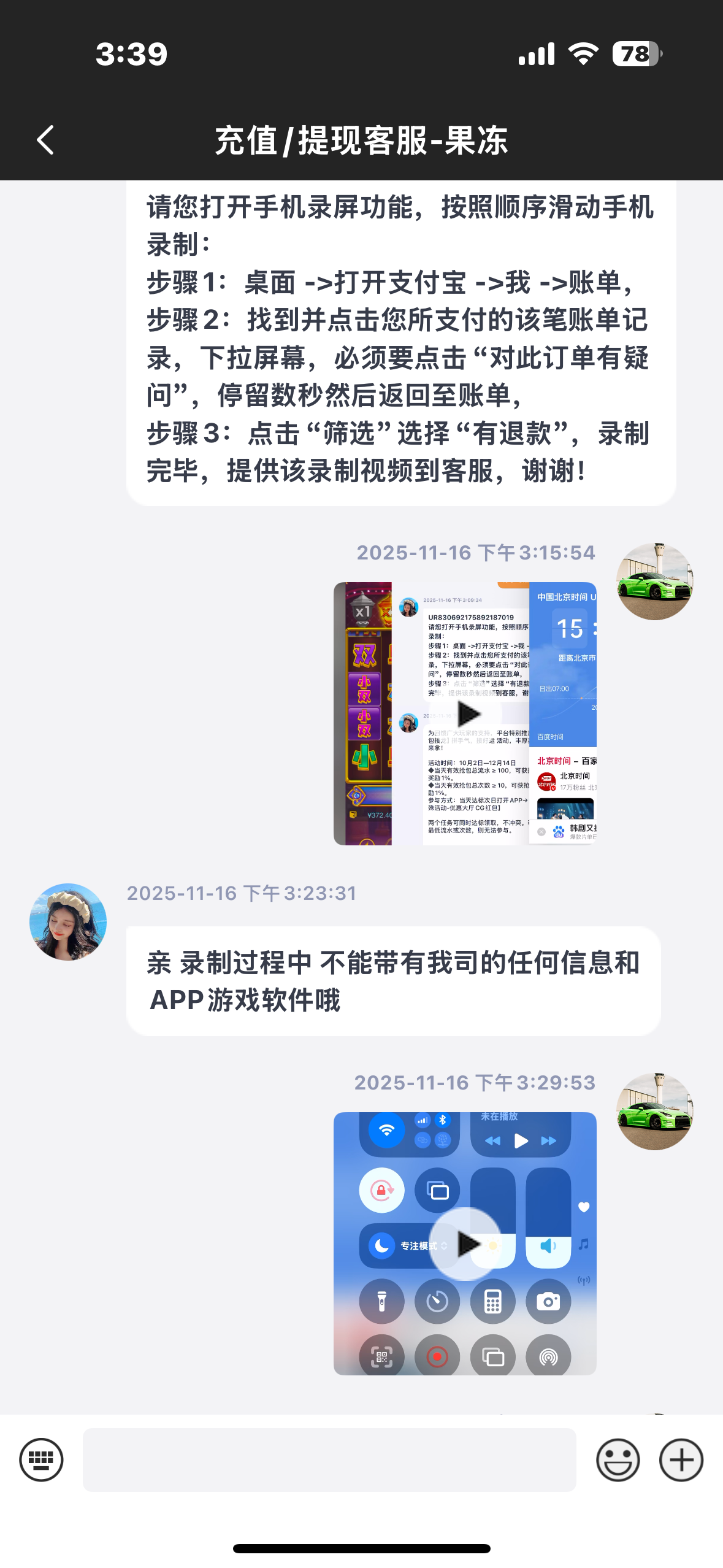Tap the camera icon in Control Center
This screenshot has height=1568, width=723.
pyautogui.click(x=549, y=1302)
